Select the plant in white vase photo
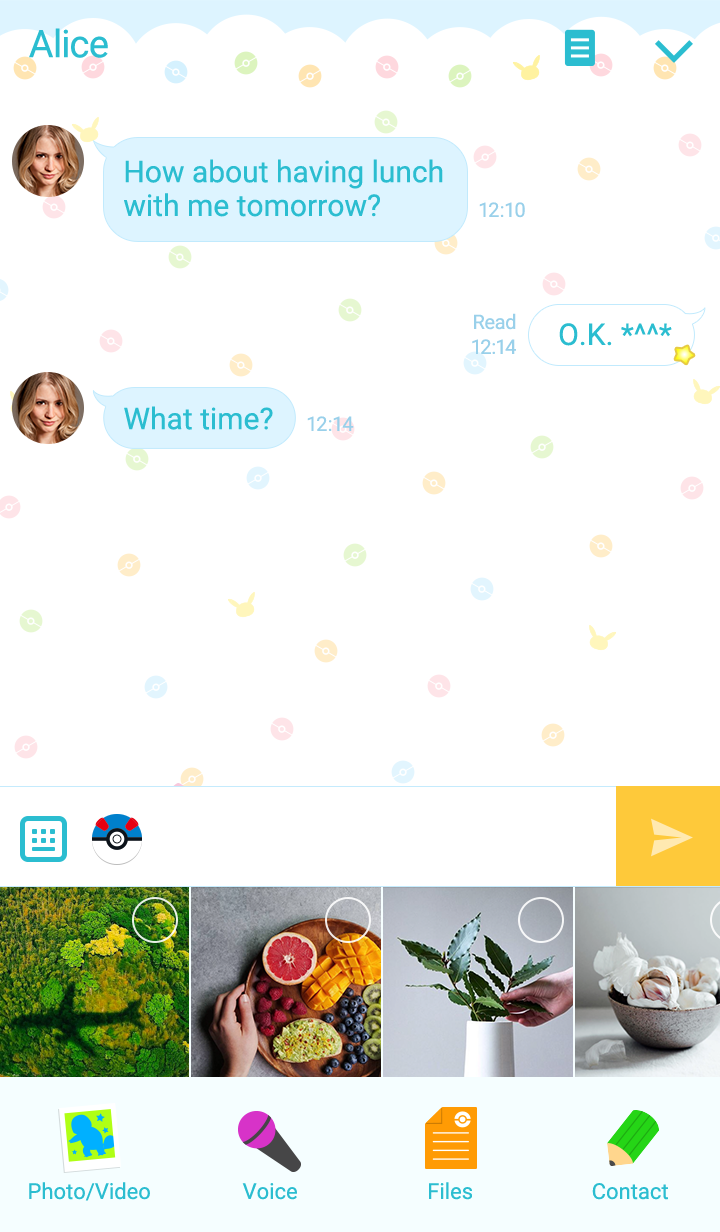Image resolution: width=720 pixels, height=1232 pixels. [478, 982]
